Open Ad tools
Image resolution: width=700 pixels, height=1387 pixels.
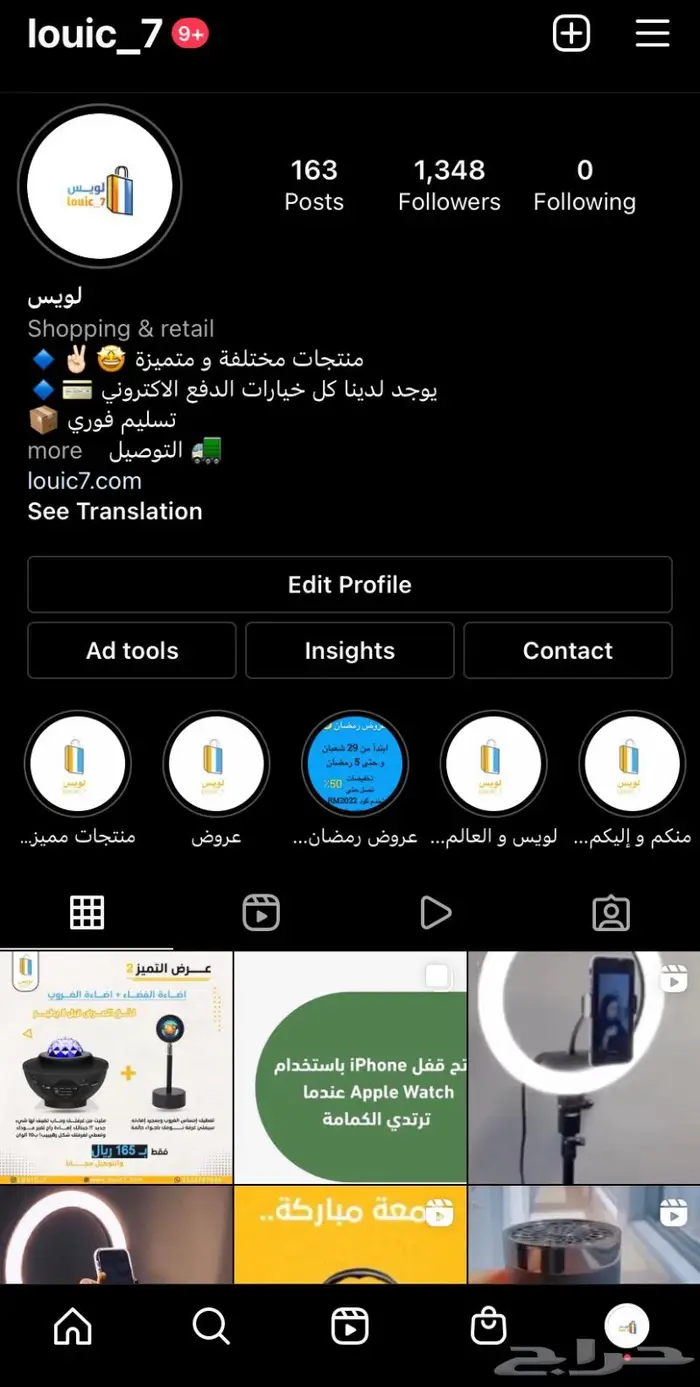132,651
